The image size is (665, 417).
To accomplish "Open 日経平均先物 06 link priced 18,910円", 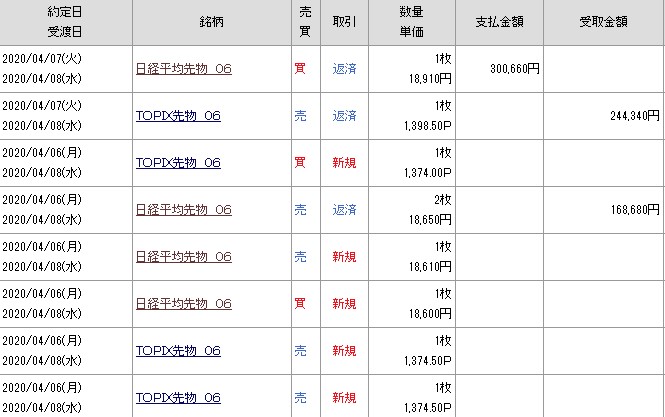I will [x=183, y=70].
